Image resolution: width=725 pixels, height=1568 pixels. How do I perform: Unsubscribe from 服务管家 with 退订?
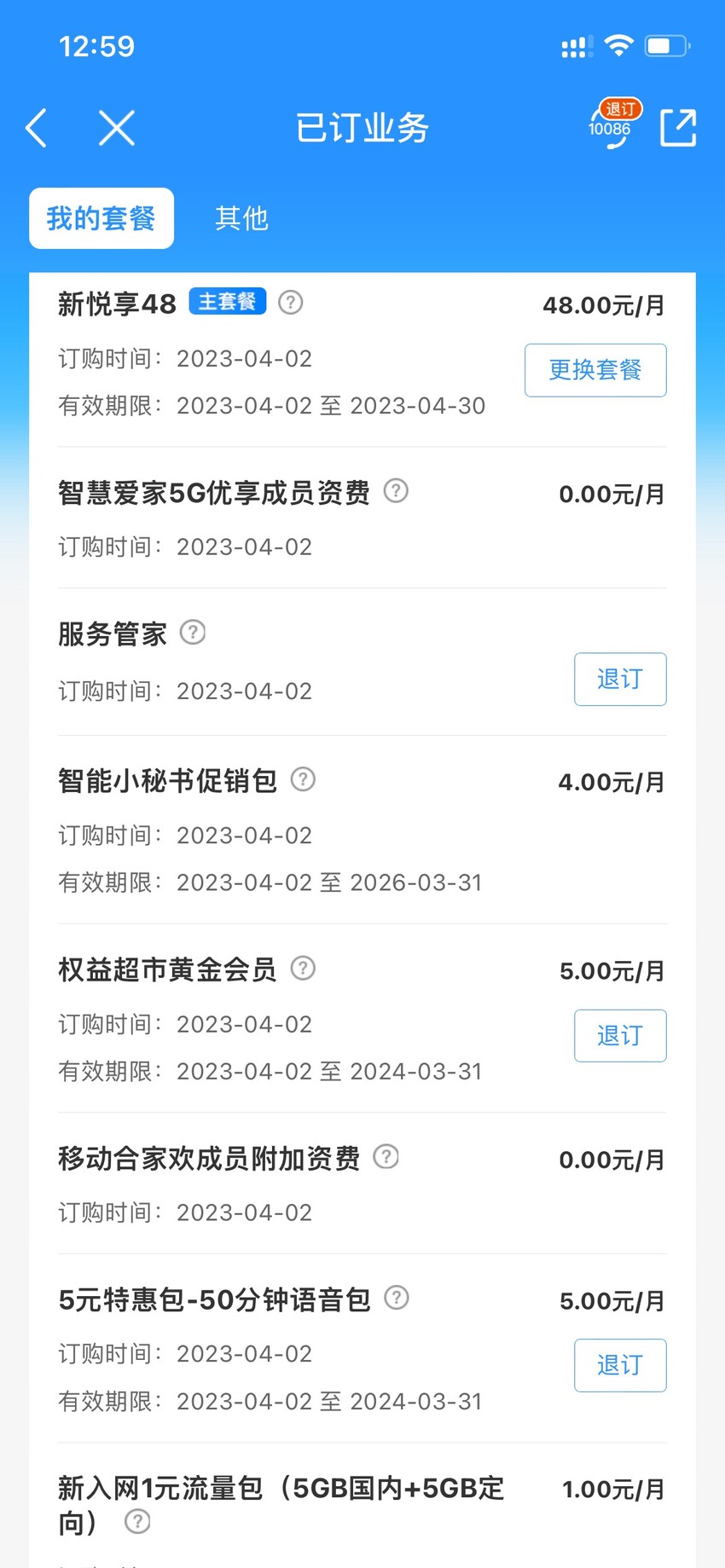[620, 680]
